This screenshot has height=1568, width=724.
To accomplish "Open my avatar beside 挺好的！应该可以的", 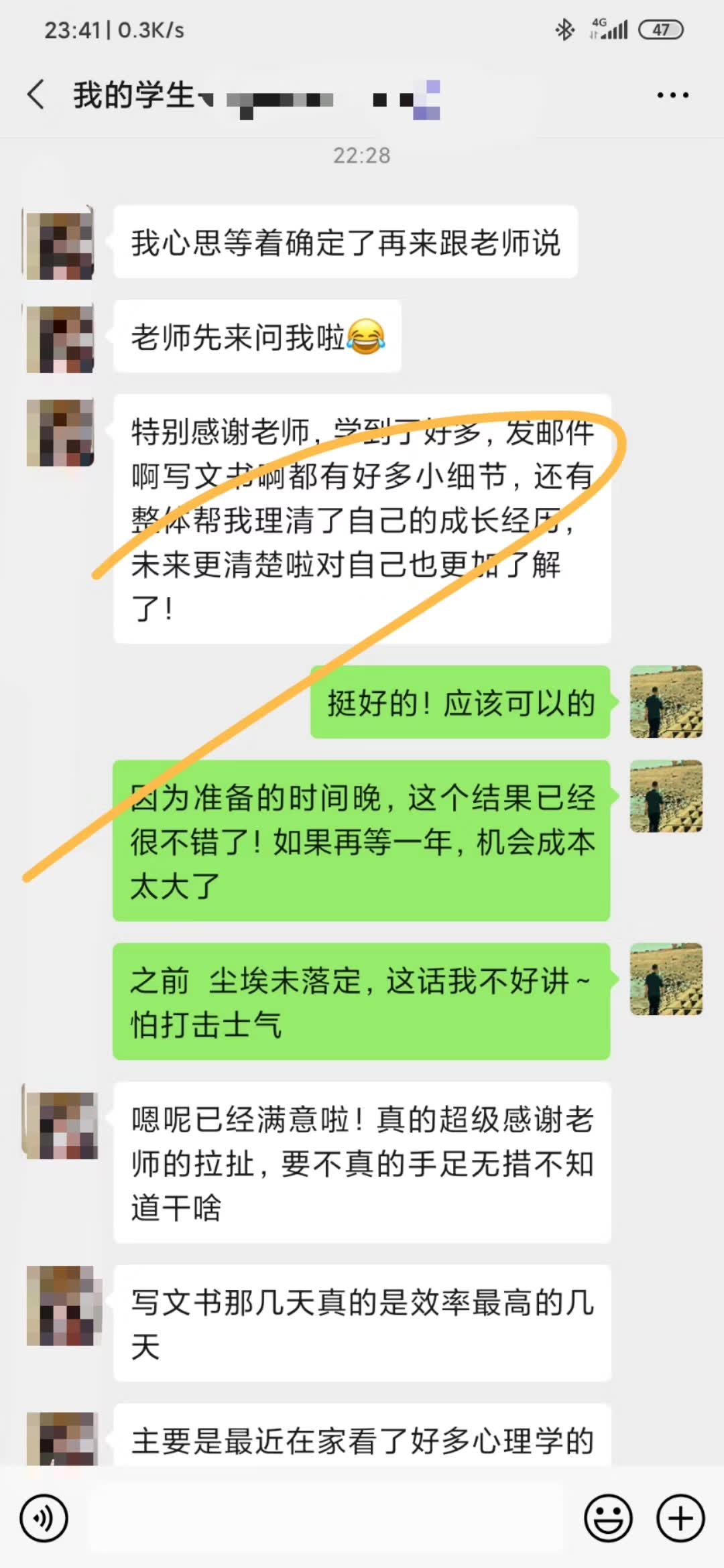I will point(666,702).
